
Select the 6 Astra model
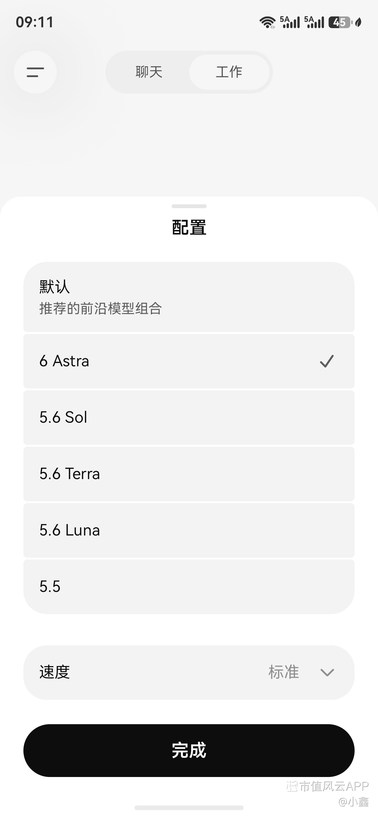(x=189, y=361)
